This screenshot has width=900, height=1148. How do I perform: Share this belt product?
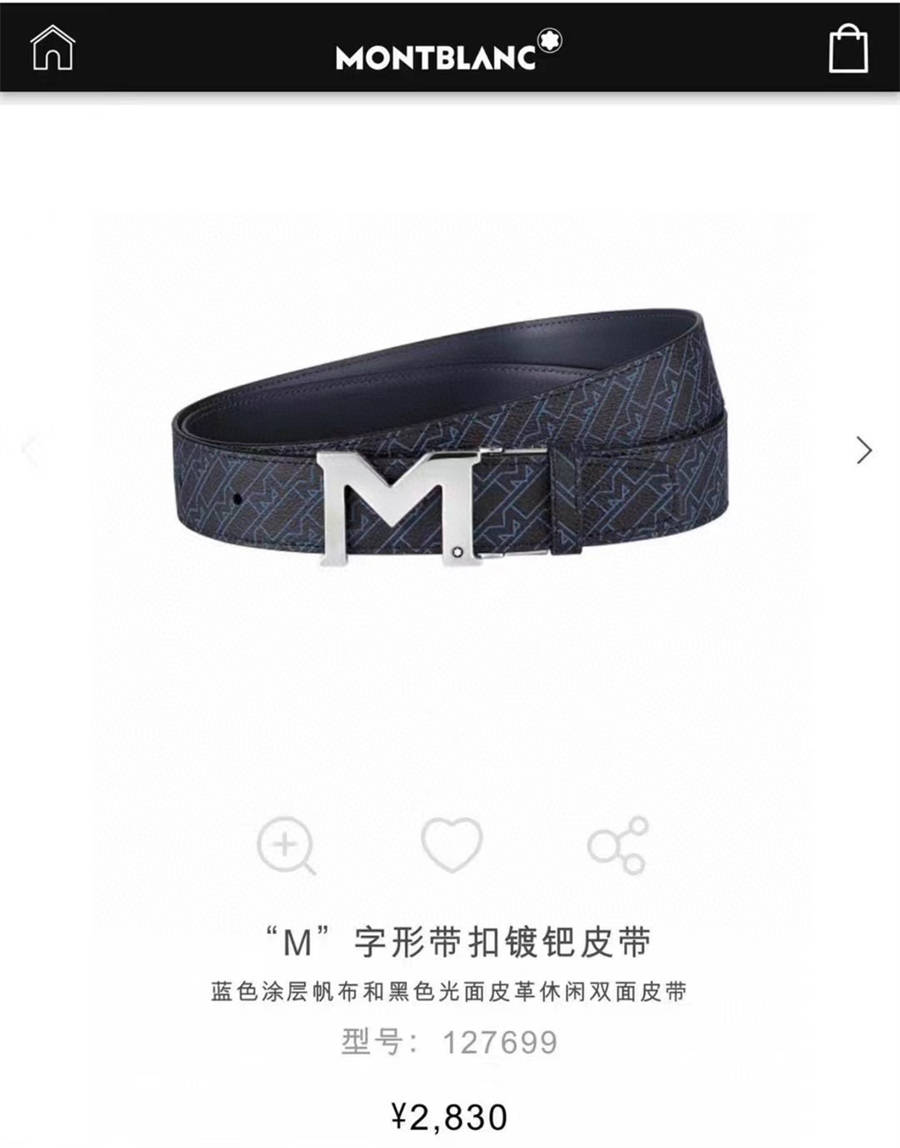coord(618,846)
